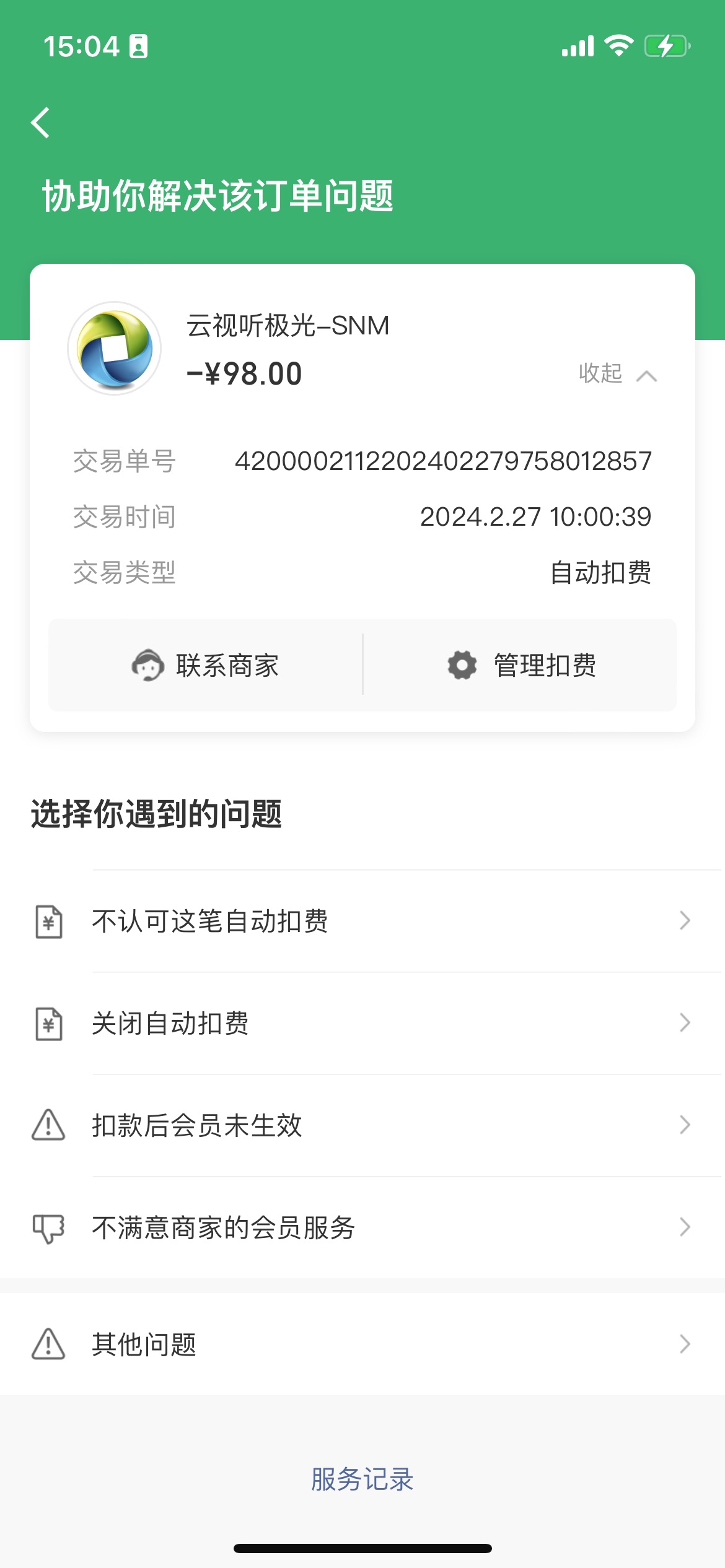Screen dimensions: 725x1568
Task: Open 其他问题 row
Action: (x=362, y=1344)
